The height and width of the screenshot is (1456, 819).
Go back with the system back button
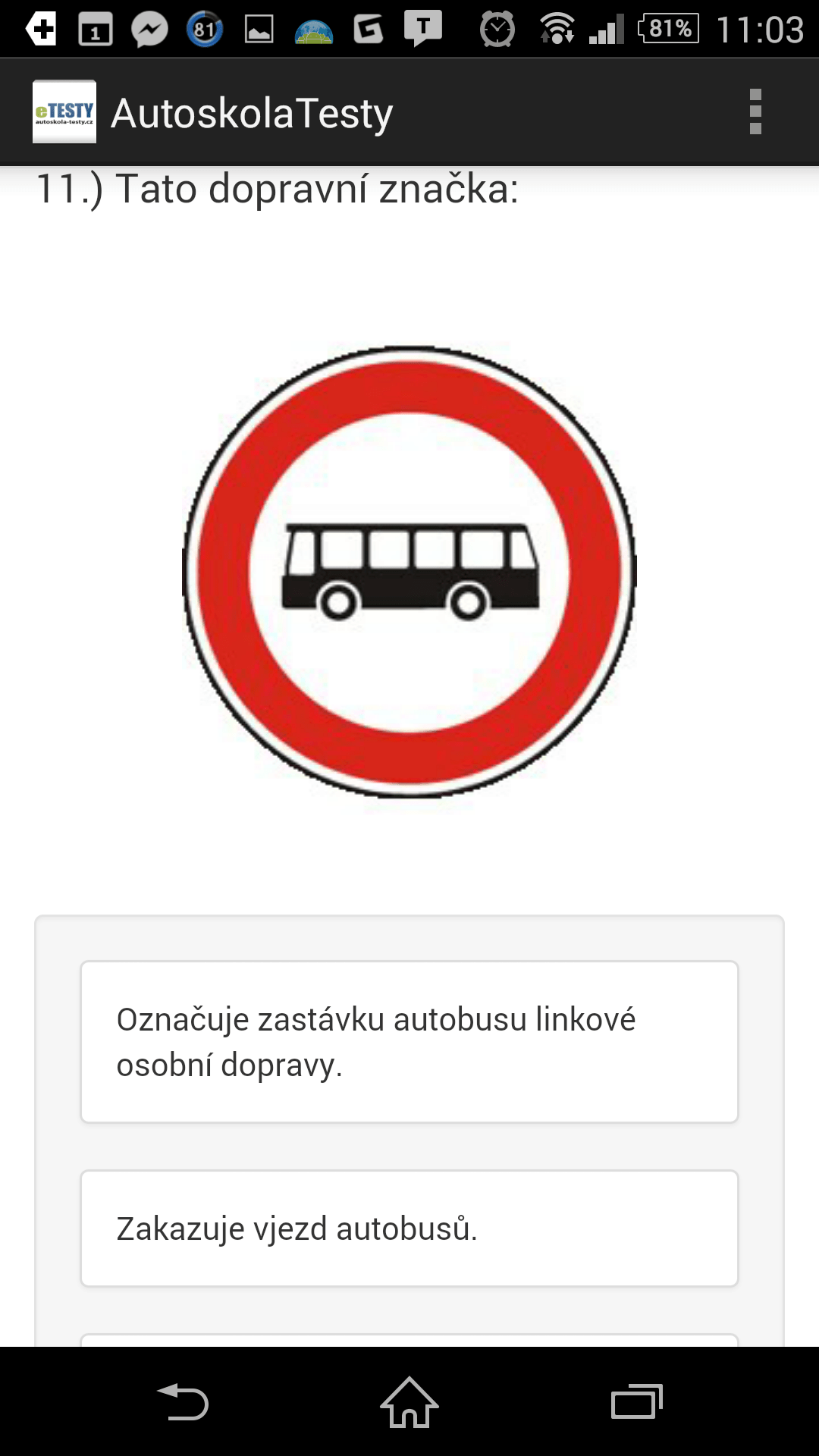coord(183,1401)
